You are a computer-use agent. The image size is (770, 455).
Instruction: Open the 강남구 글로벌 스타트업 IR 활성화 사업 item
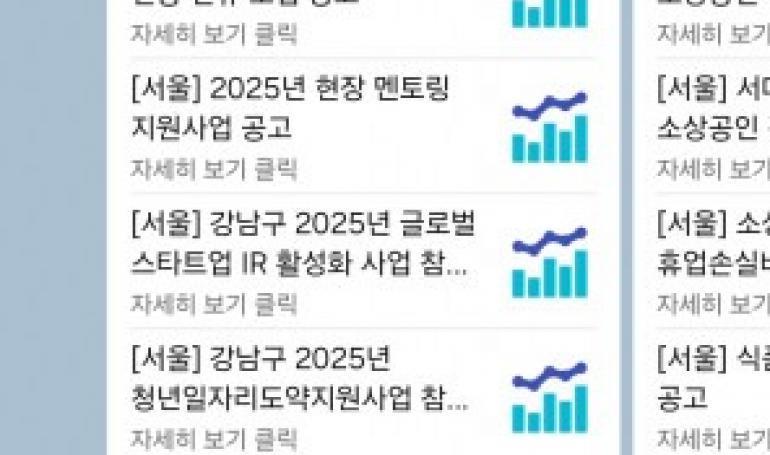click(300, 244)
